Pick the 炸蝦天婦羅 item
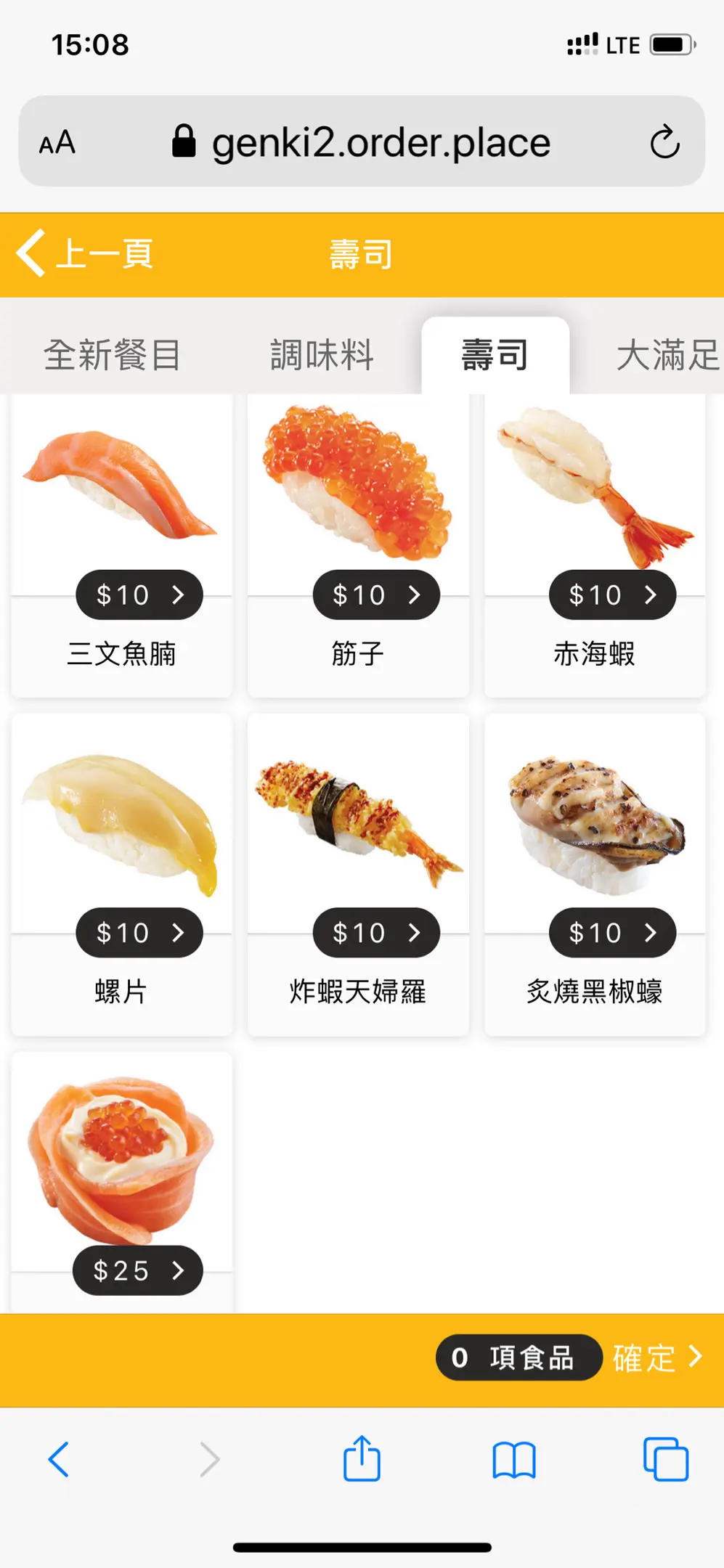The width and height of the screenshot is (724, 1568). 358,875
